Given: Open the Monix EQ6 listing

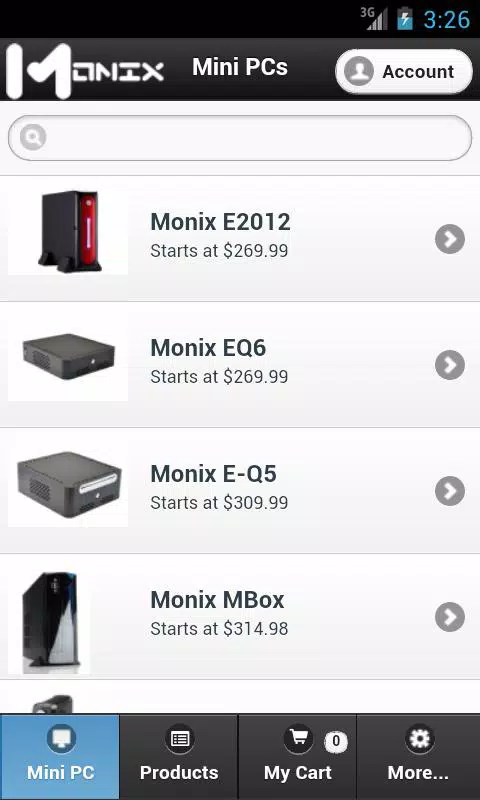Looking at the screenshot, I should click(x=240, y=364).
